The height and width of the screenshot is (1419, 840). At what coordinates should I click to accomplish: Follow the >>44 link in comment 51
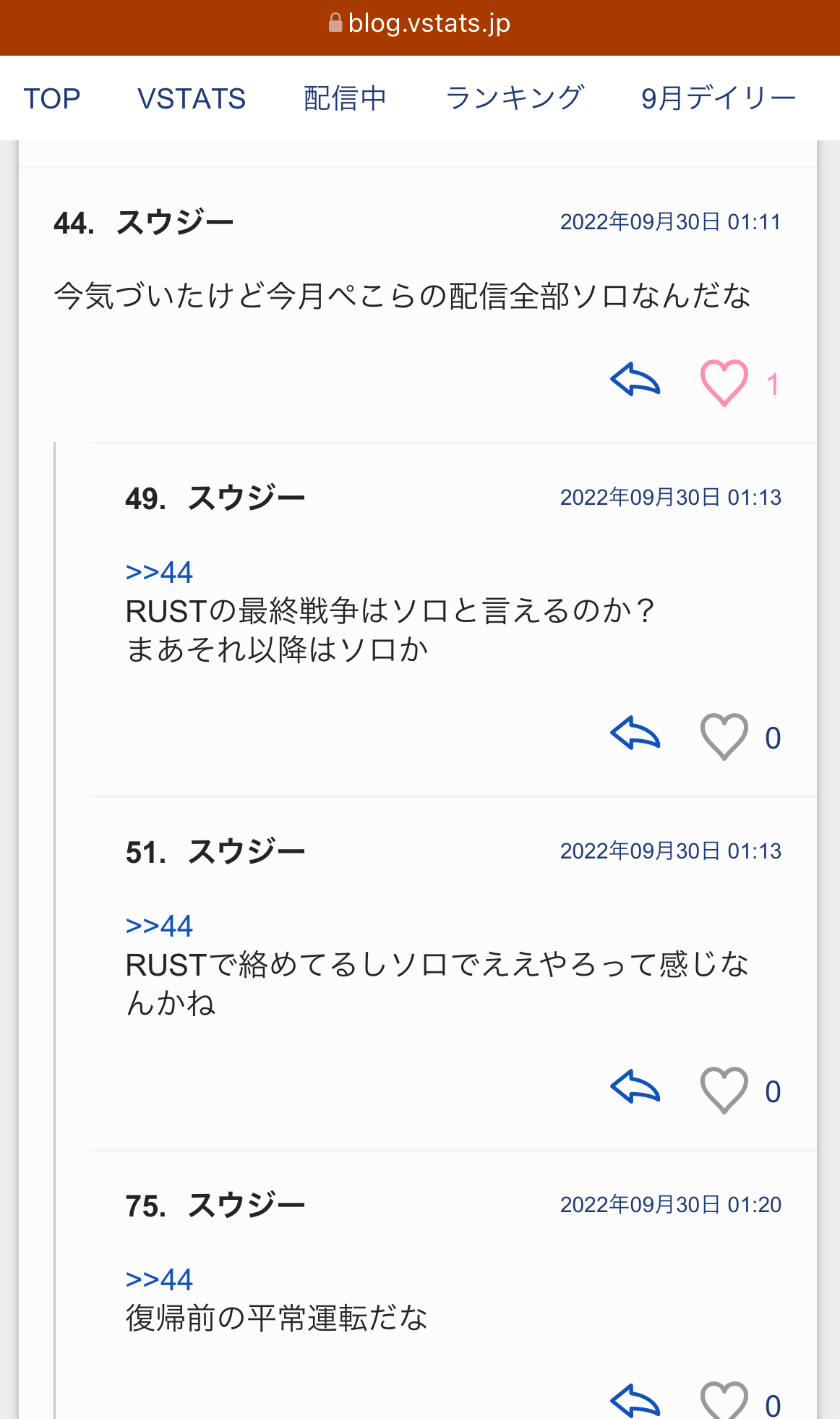[159, 926]
